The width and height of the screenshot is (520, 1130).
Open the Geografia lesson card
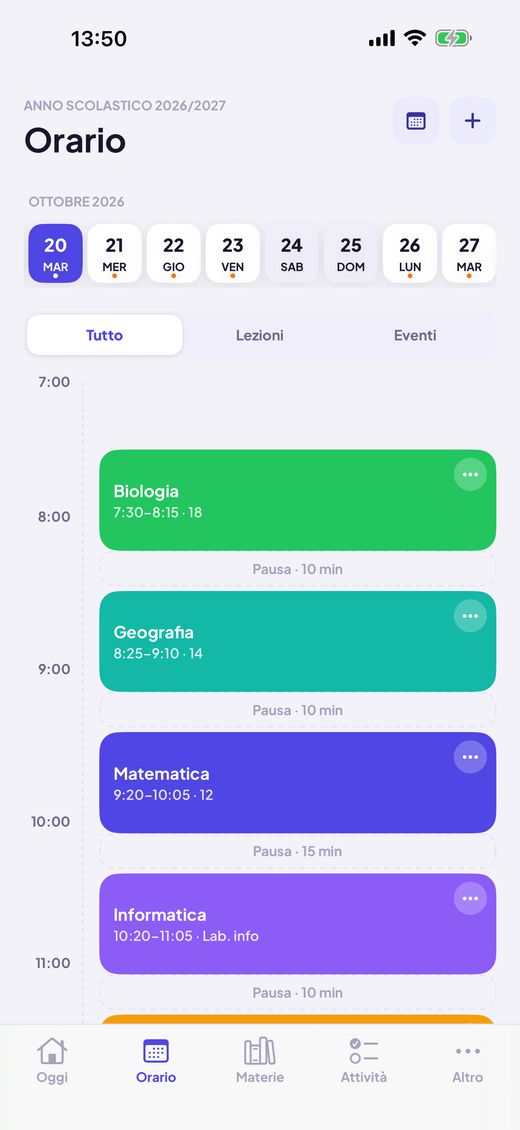(297, 641)
